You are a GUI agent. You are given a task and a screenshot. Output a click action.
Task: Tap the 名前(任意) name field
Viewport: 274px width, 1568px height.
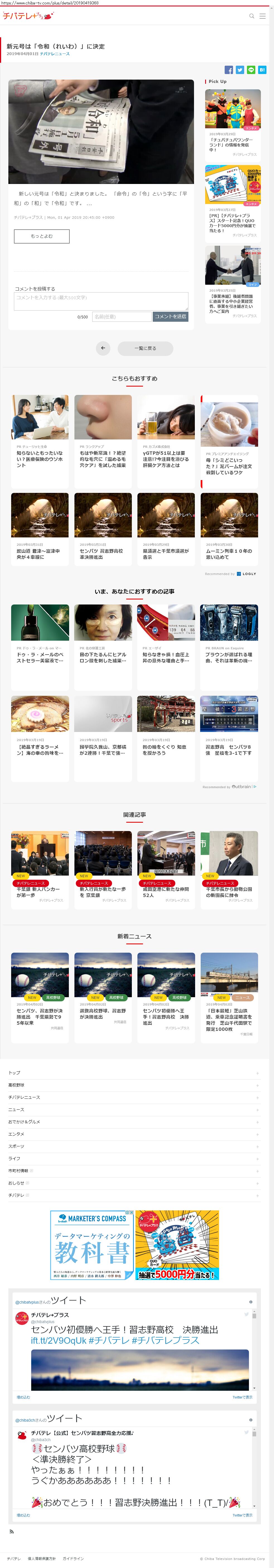pos(122,316)
